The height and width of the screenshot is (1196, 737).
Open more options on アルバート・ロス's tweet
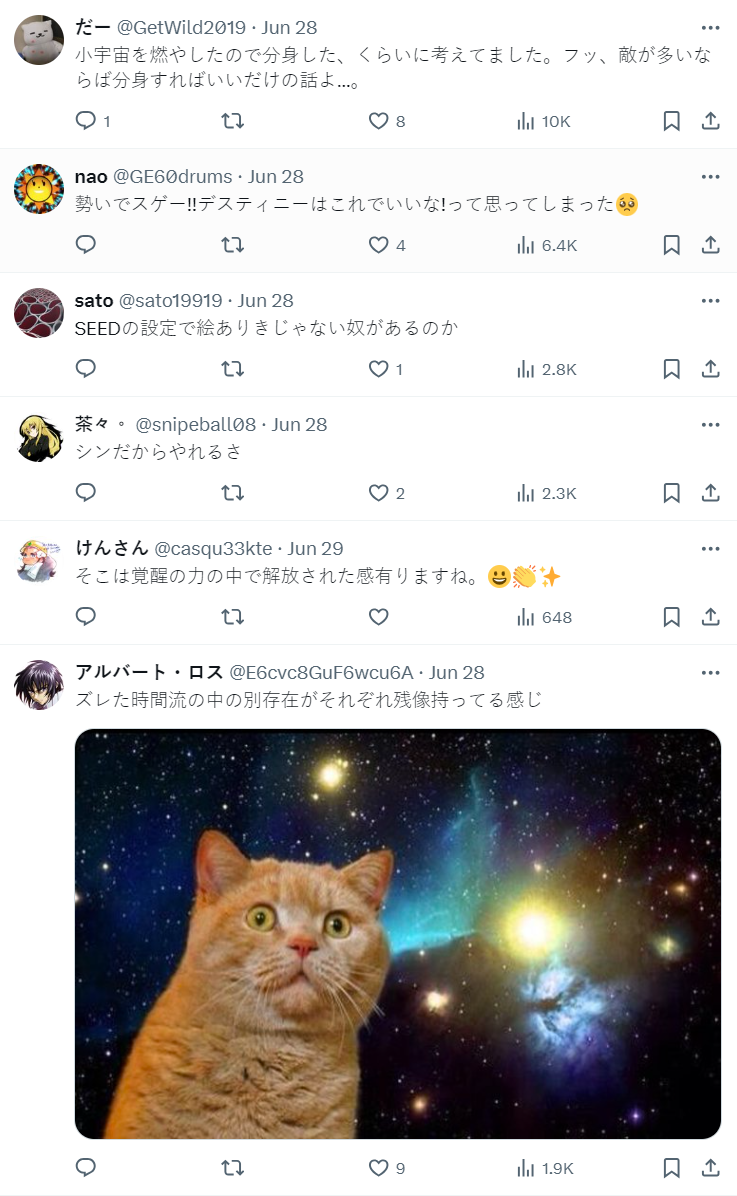click(710, 672)
